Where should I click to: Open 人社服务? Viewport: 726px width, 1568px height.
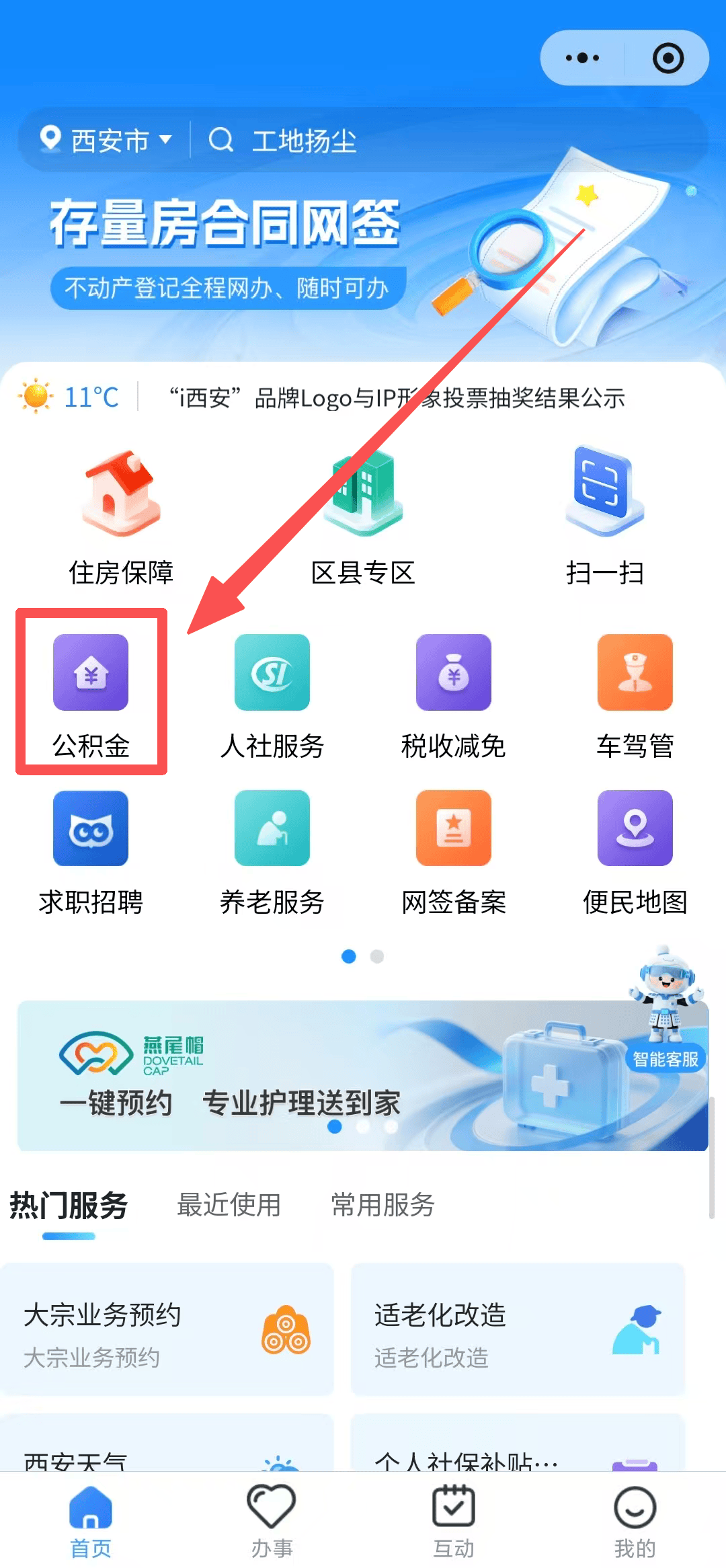click(x=272, y=694)
